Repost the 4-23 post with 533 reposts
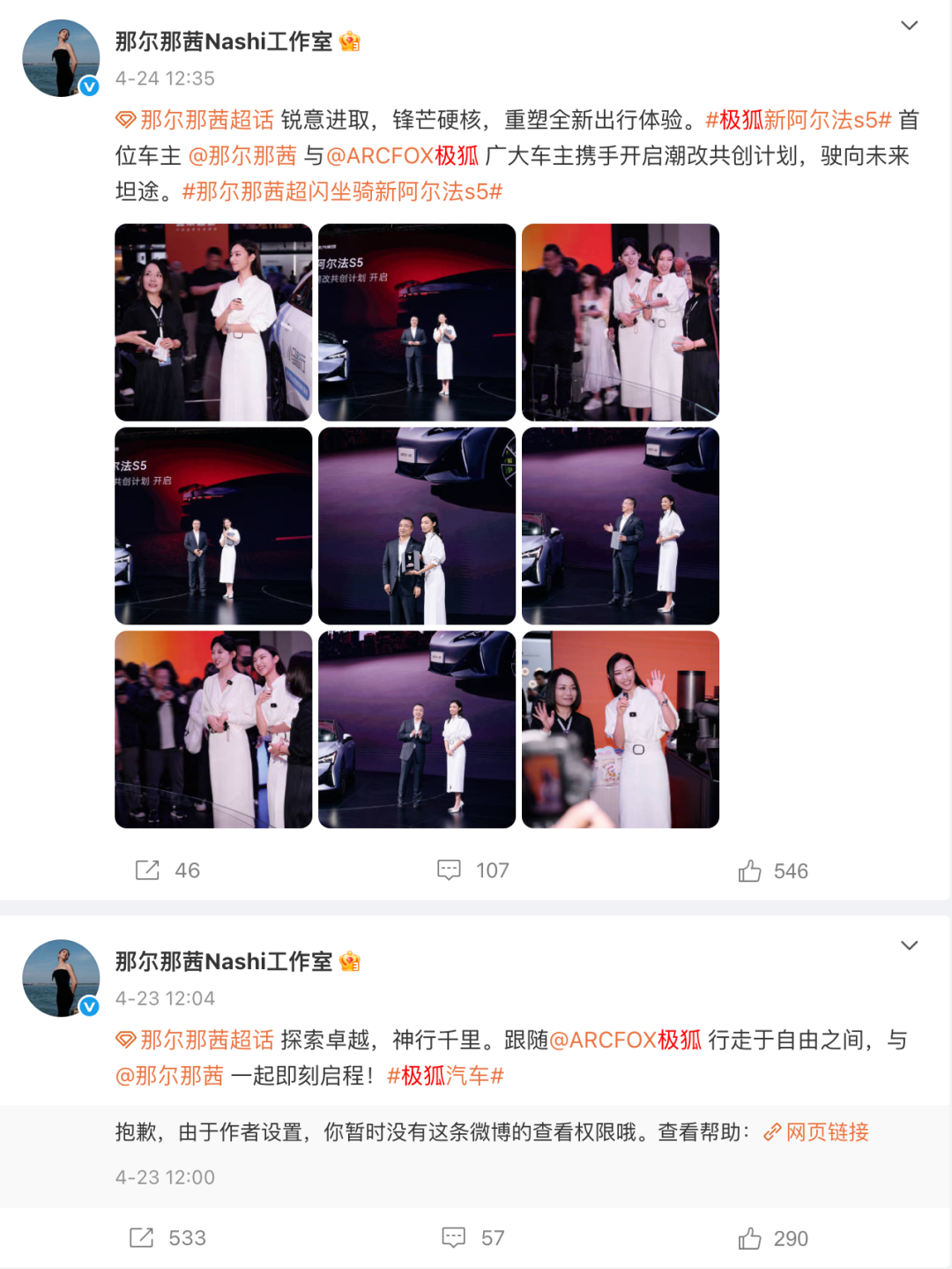The width and height of the screenshot is (952, 1269). click(142, 1238)
